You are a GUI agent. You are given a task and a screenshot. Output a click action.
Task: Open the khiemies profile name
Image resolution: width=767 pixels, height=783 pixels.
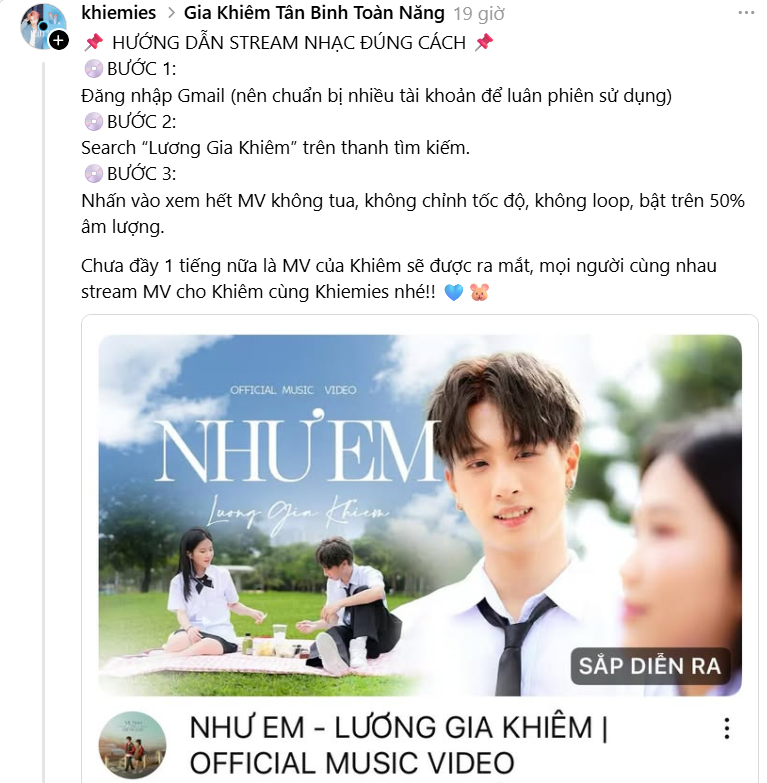tap(118, 14)
